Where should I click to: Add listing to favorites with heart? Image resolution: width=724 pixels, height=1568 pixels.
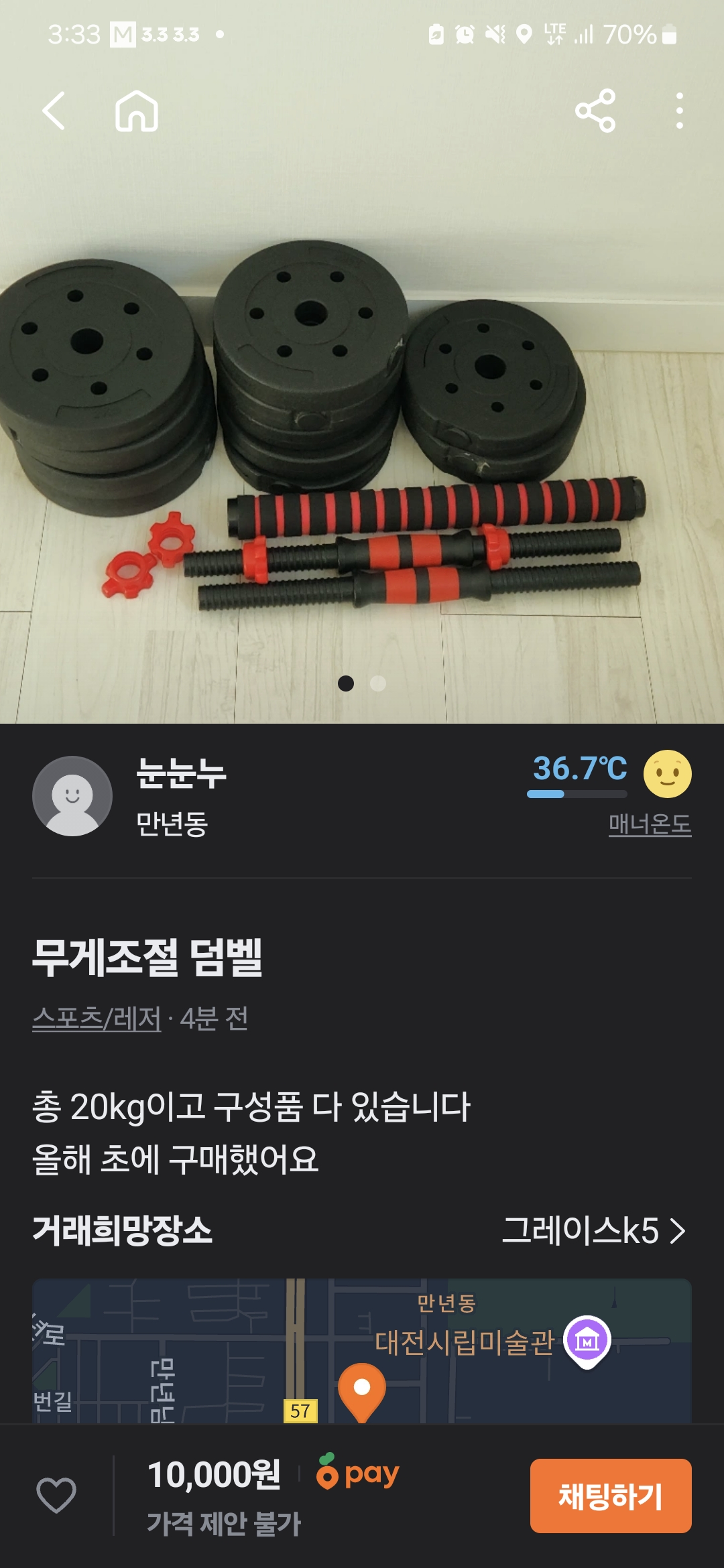pos(56,1495)
